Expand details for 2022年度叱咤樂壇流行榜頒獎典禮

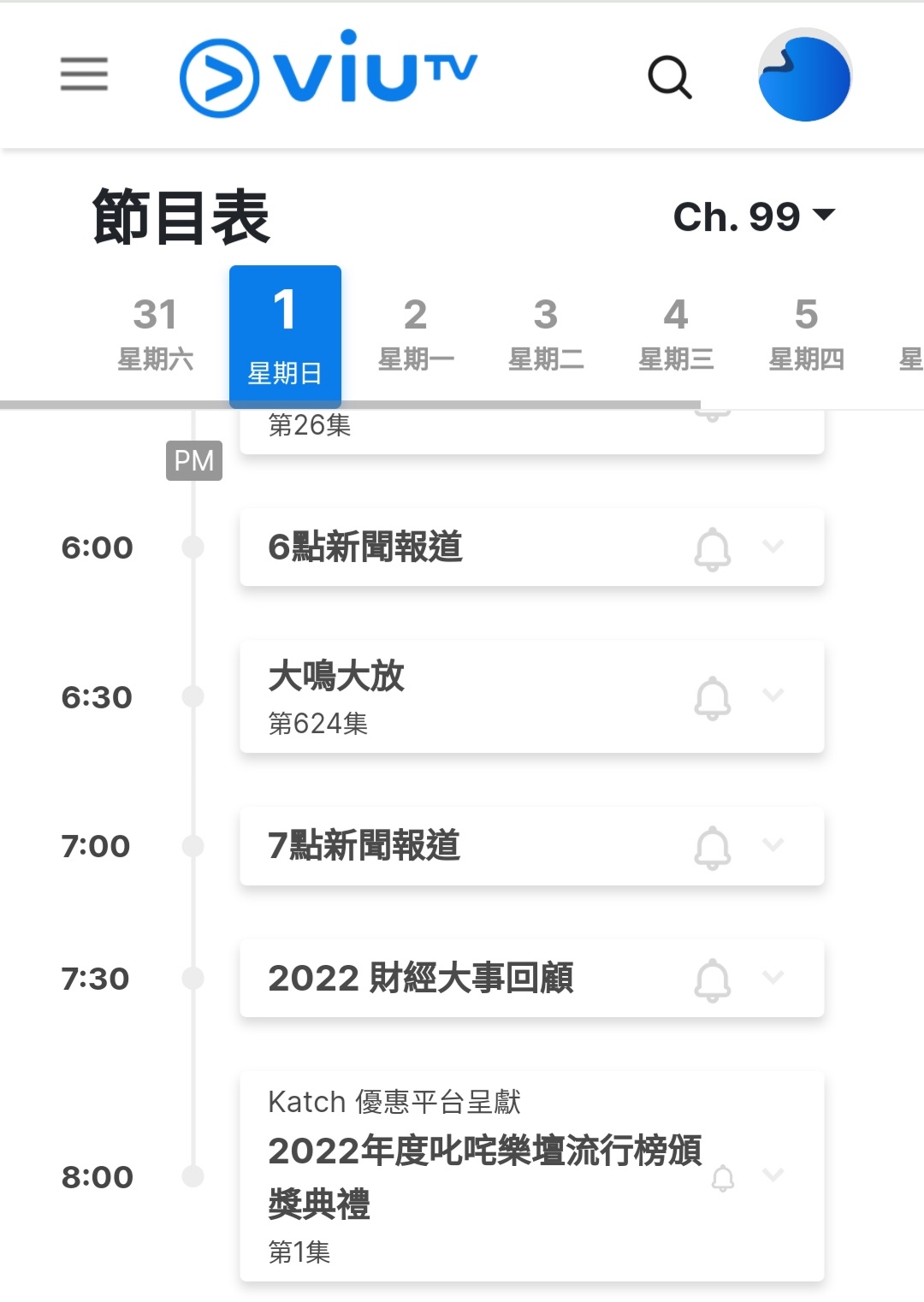(x=773, y=1175)
